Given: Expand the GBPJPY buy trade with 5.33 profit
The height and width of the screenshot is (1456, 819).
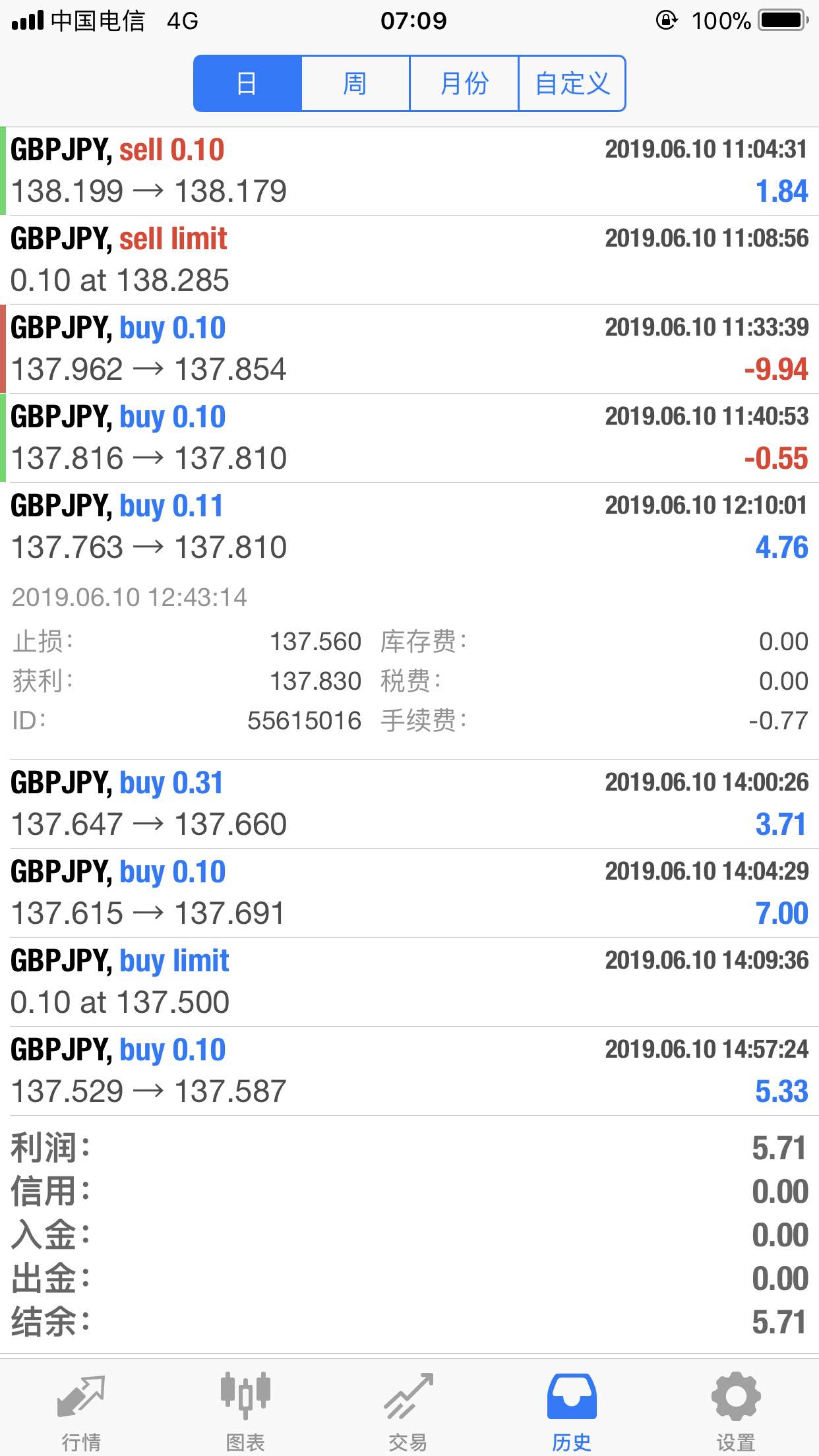Looking at the screenshot, I should pos(409,1071).
